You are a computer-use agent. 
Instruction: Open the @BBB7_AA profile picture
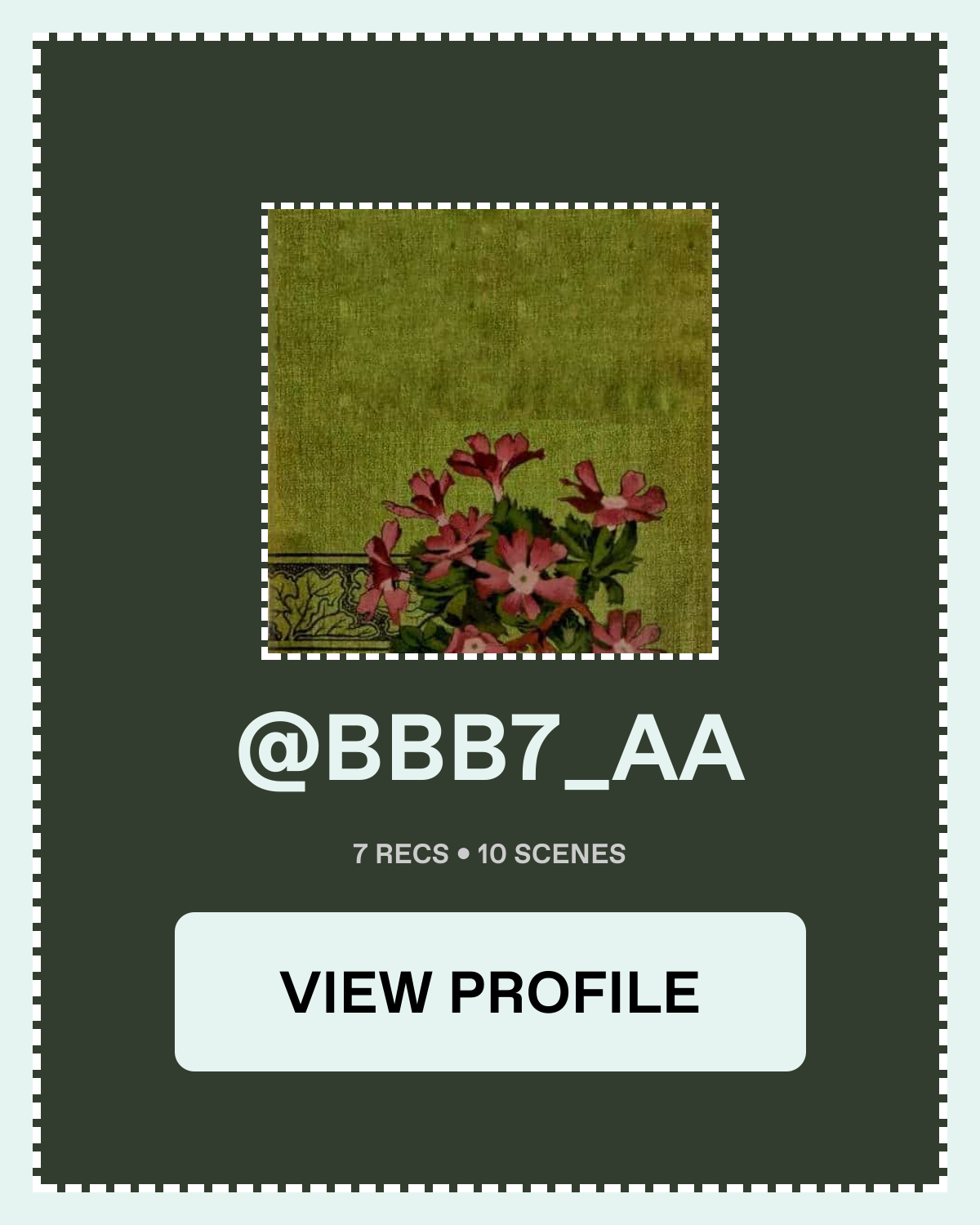click(490, 431)
